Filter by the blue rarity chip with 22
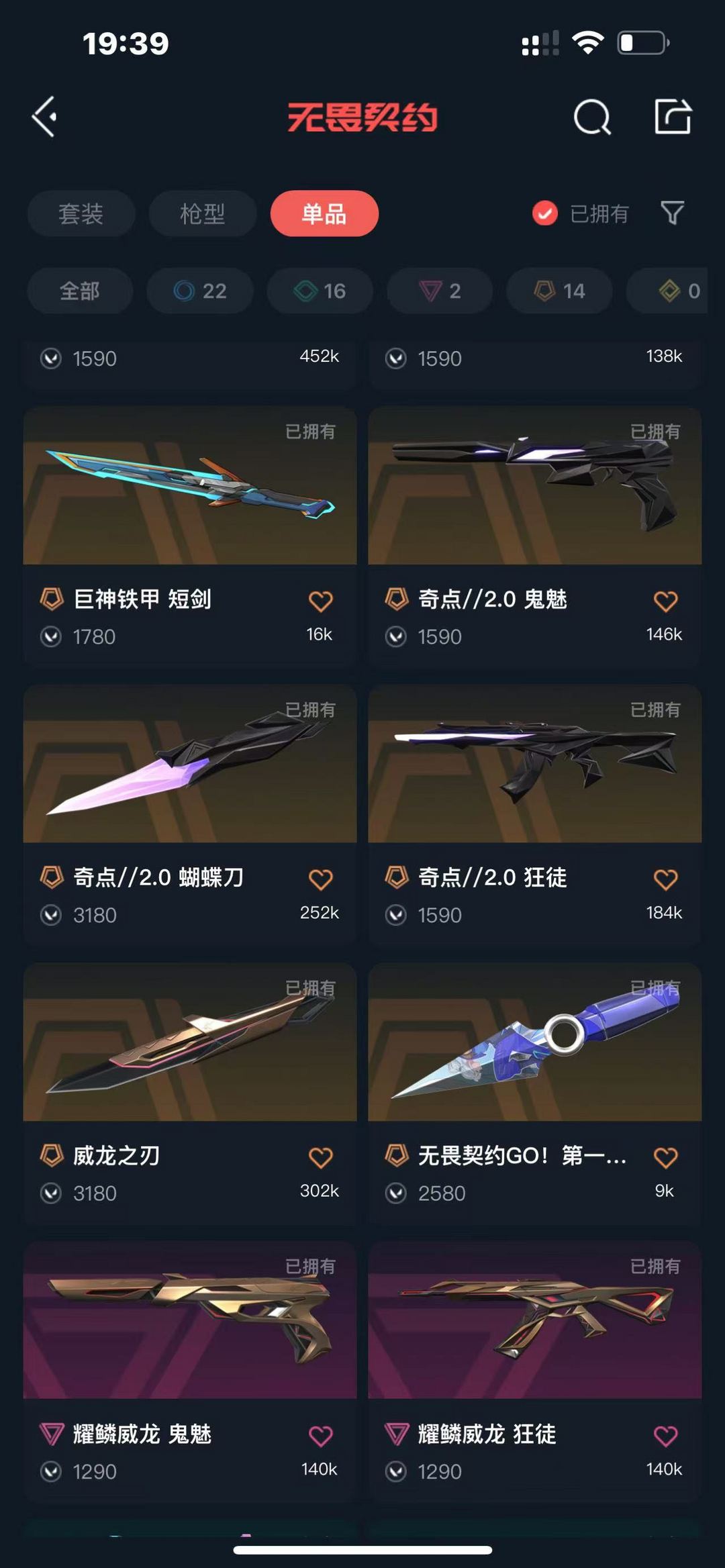The height and width of the screenshot is (1568, 725). (200, 291)
